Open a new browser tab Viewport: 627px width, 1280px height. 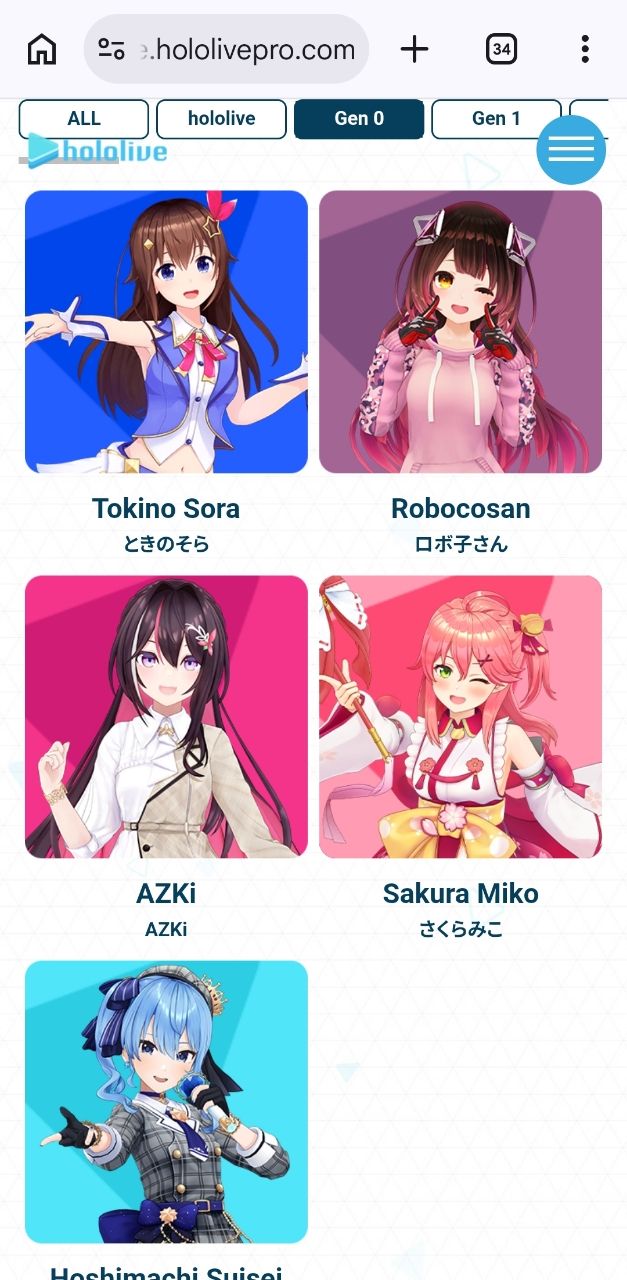tap(414, 49)
